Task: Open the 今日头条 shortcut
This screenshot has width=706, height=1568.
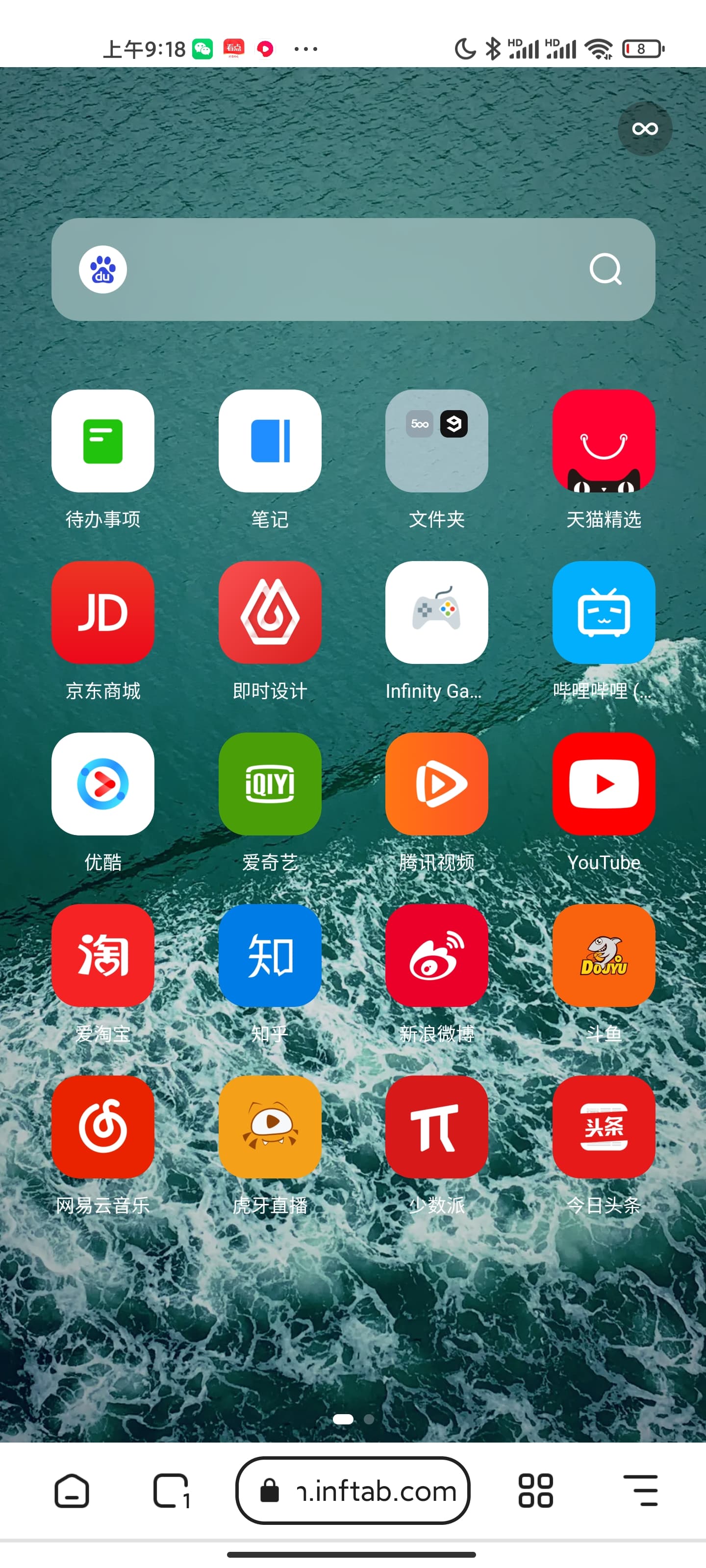Action: (603, 1127)
